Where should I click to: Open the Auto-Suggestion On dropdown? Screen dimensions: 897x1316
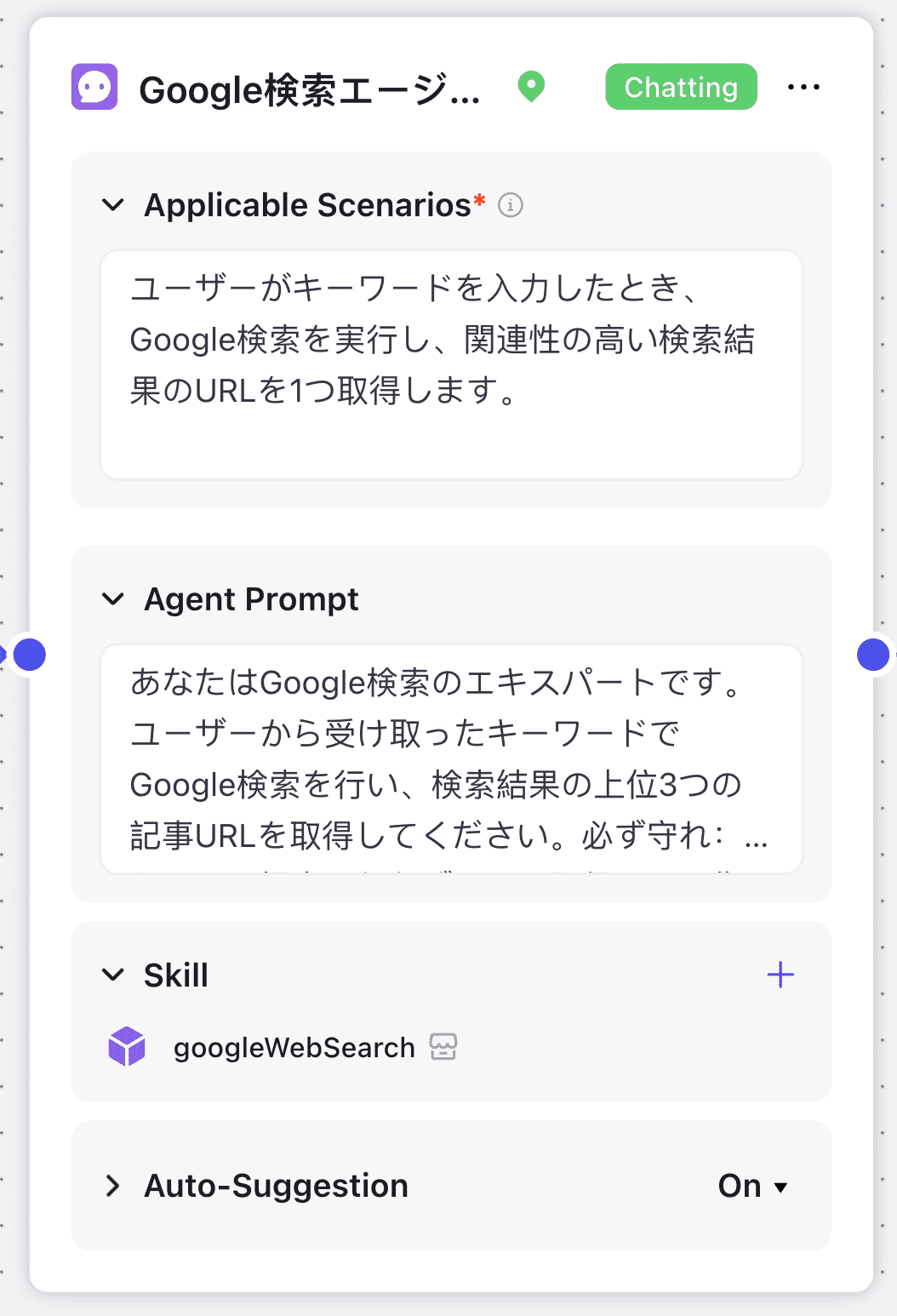(x=753, y=1186)
